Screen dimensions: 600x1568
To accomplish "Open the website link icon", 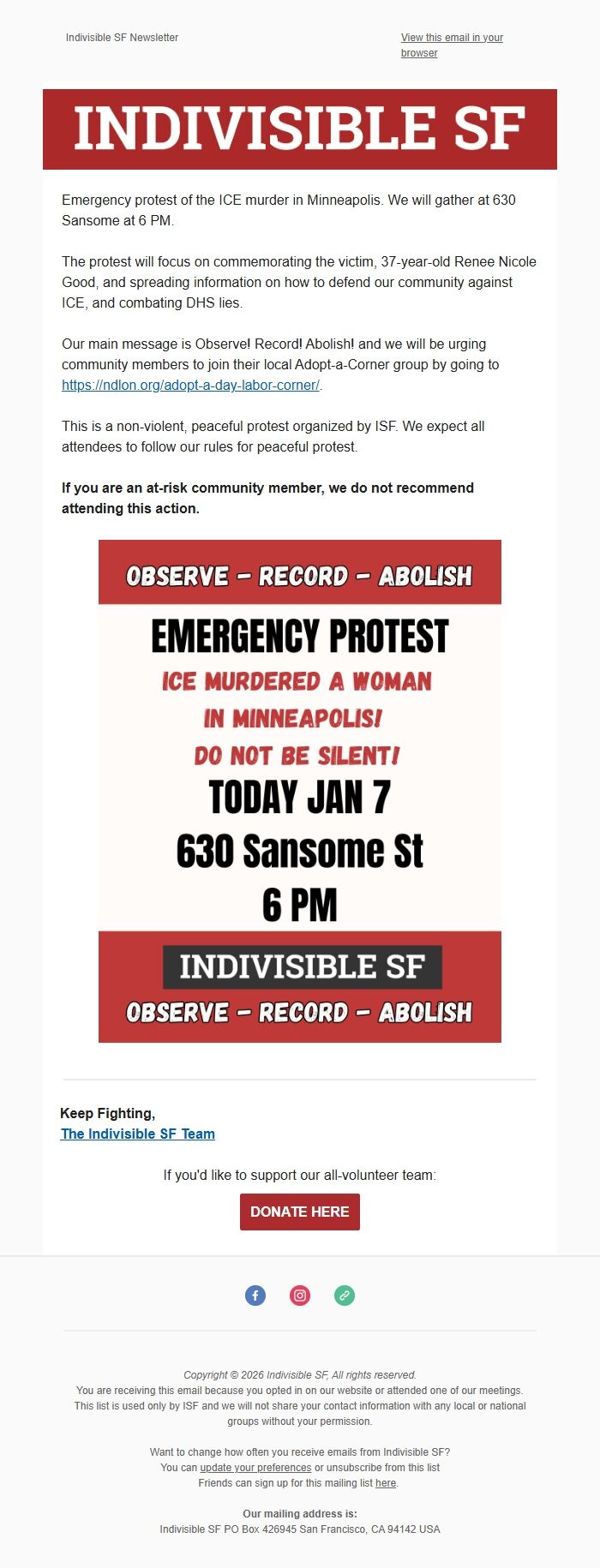I will 345,1296.
